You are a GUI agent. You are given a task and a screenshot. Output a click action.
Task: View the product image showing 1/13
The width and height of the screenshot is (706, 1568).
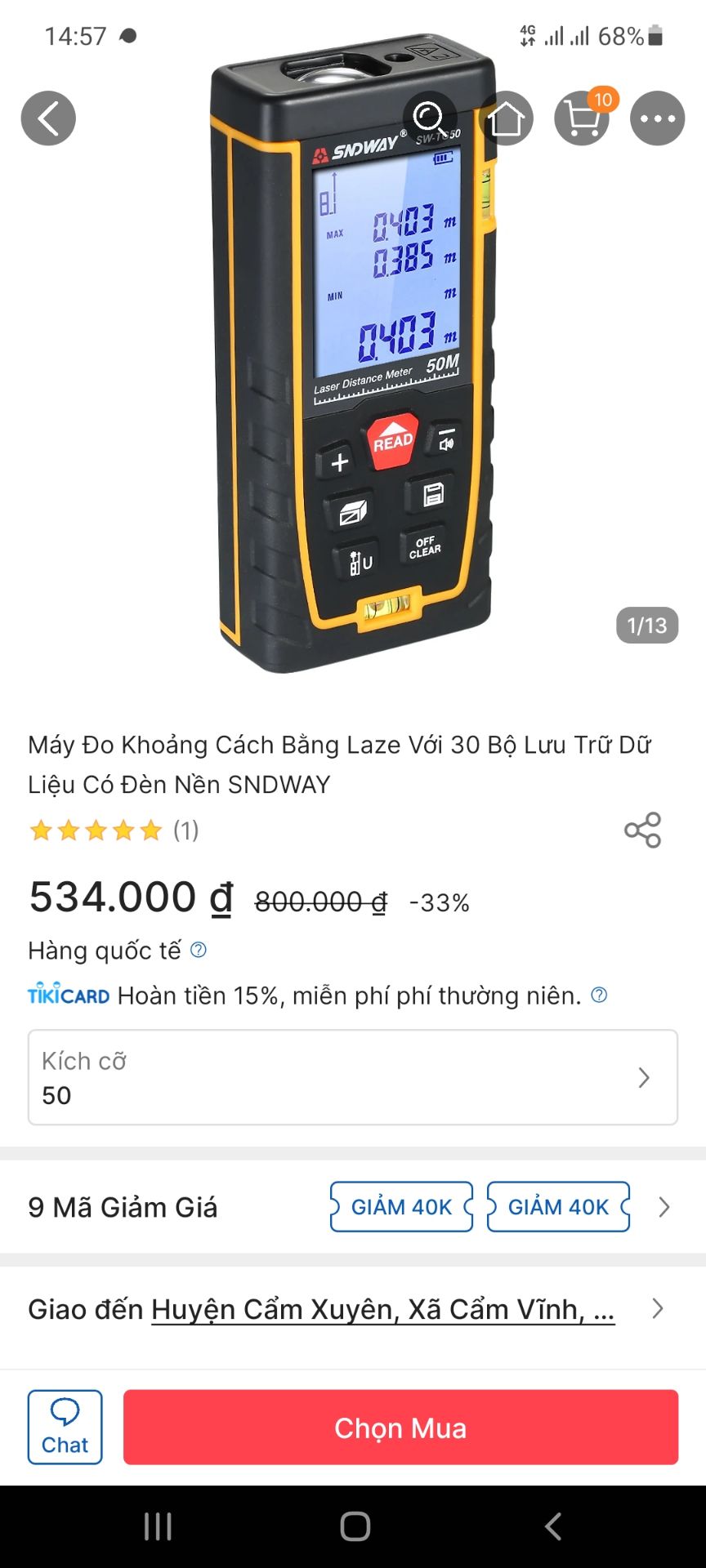point(646,626)
